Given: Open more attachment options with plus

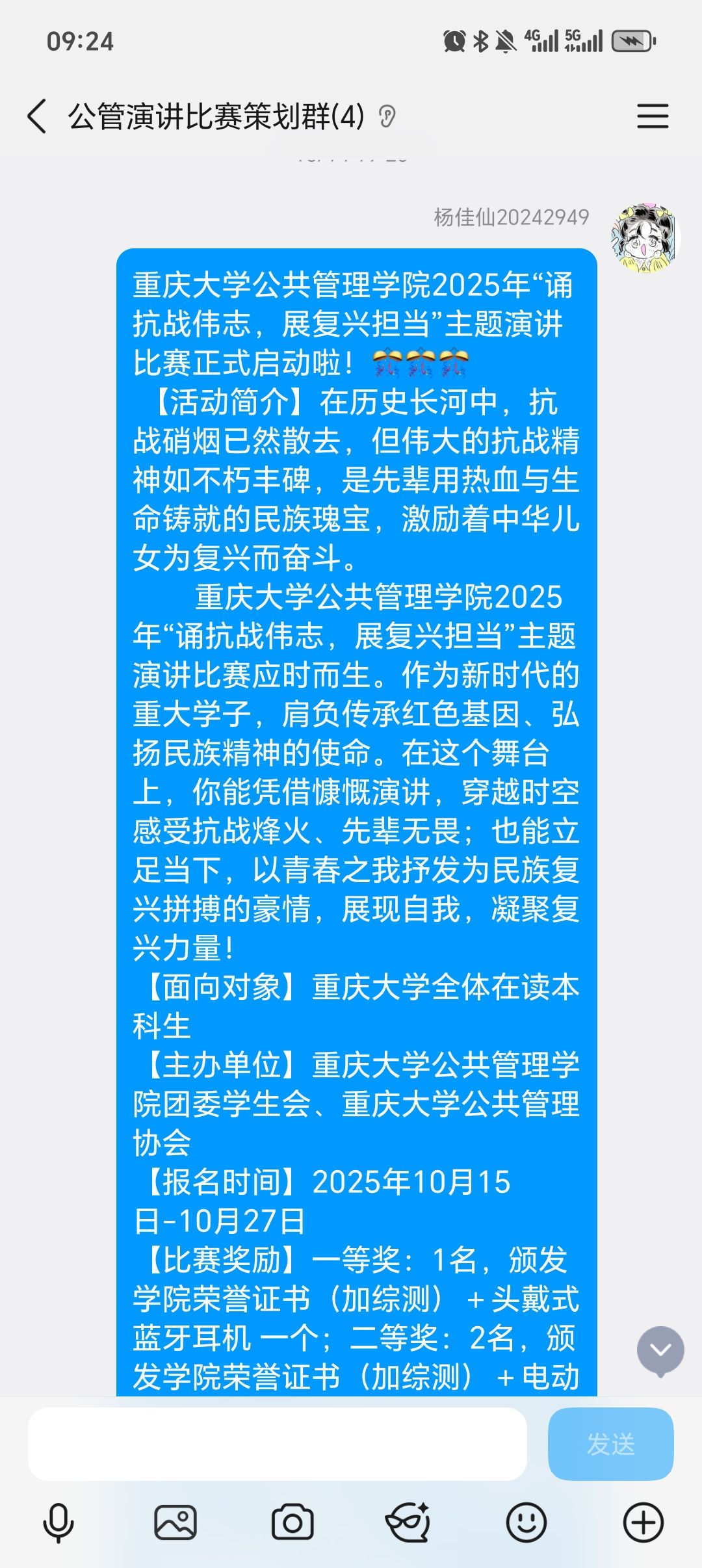Looking at the screenshot, I should pyautogui.click(x=643, y=1522).
